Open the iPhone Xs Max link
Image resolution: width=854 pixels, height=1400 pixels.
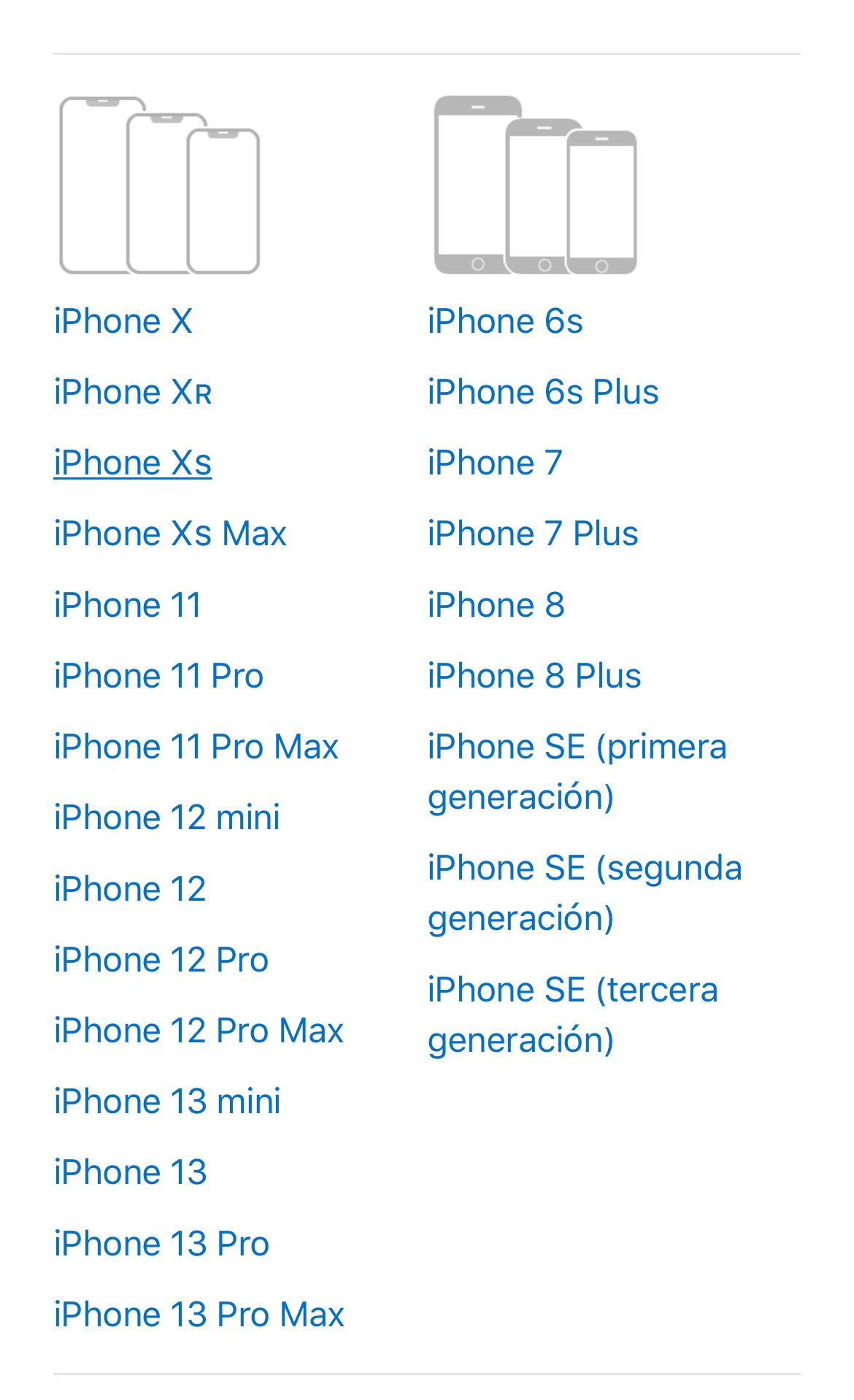point(170,534)
